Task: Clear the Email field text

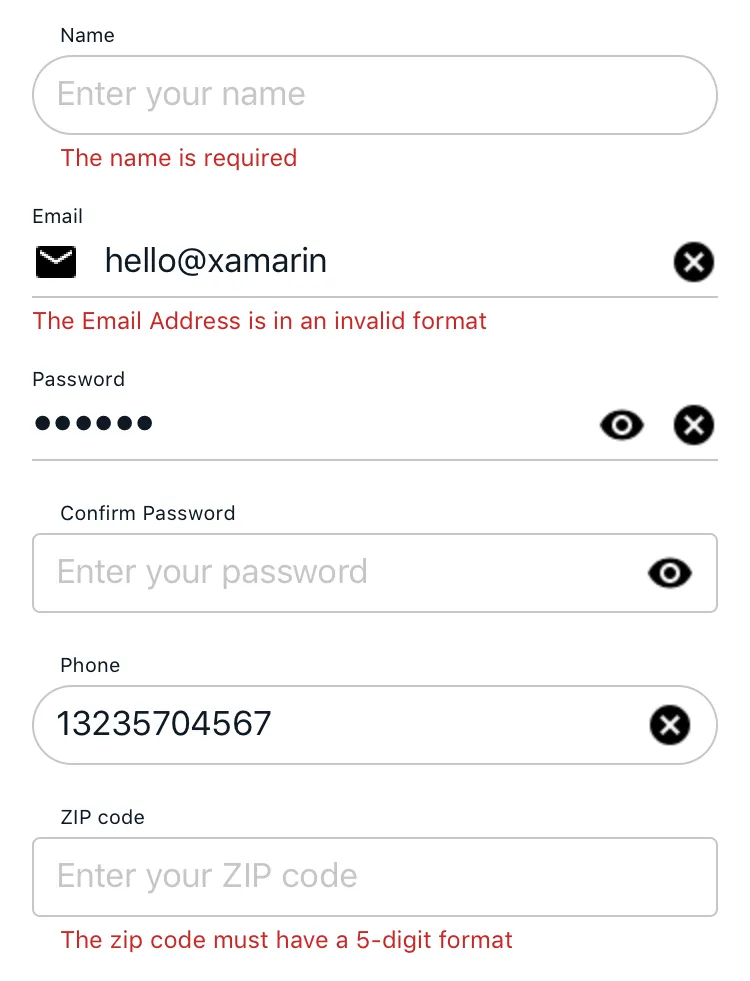Action: tap(694, 263)
